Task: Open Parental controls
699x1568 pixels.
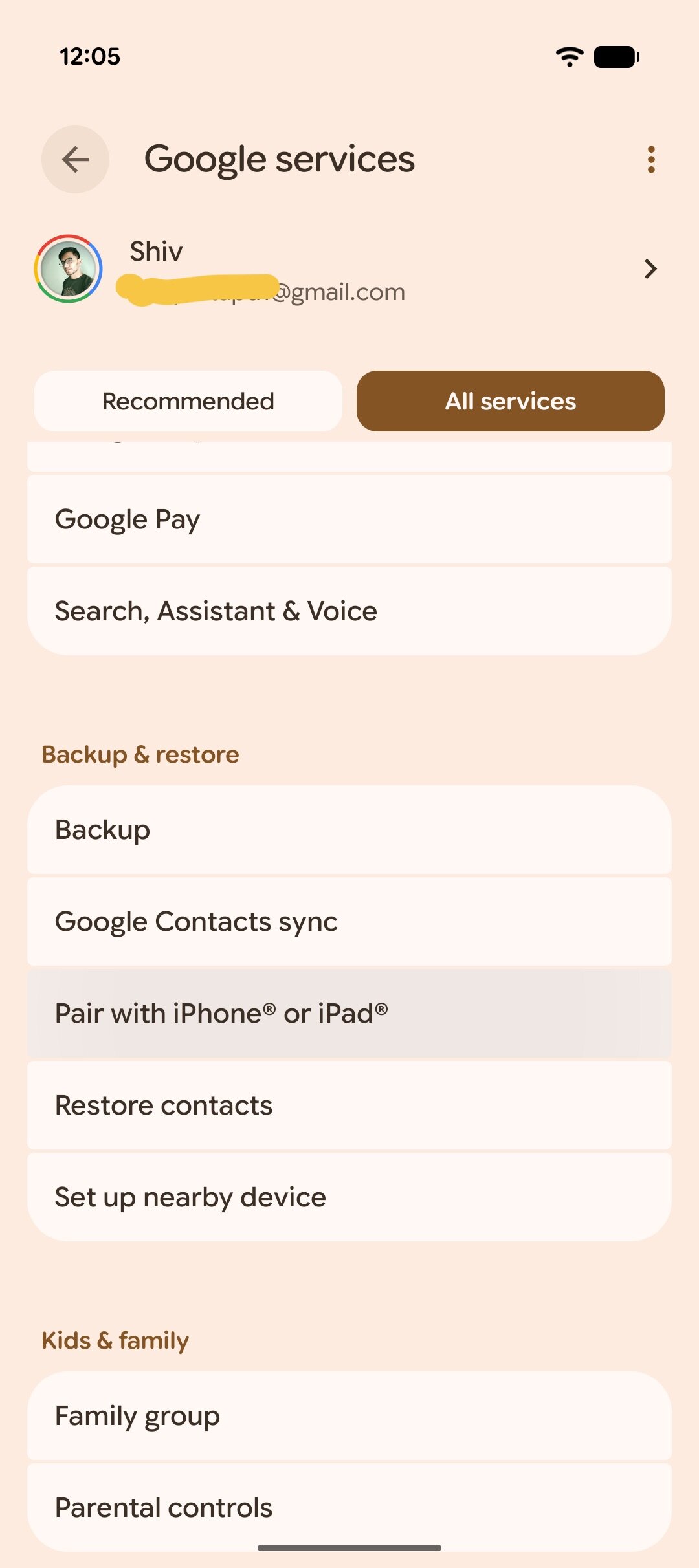Action: 349,1507
